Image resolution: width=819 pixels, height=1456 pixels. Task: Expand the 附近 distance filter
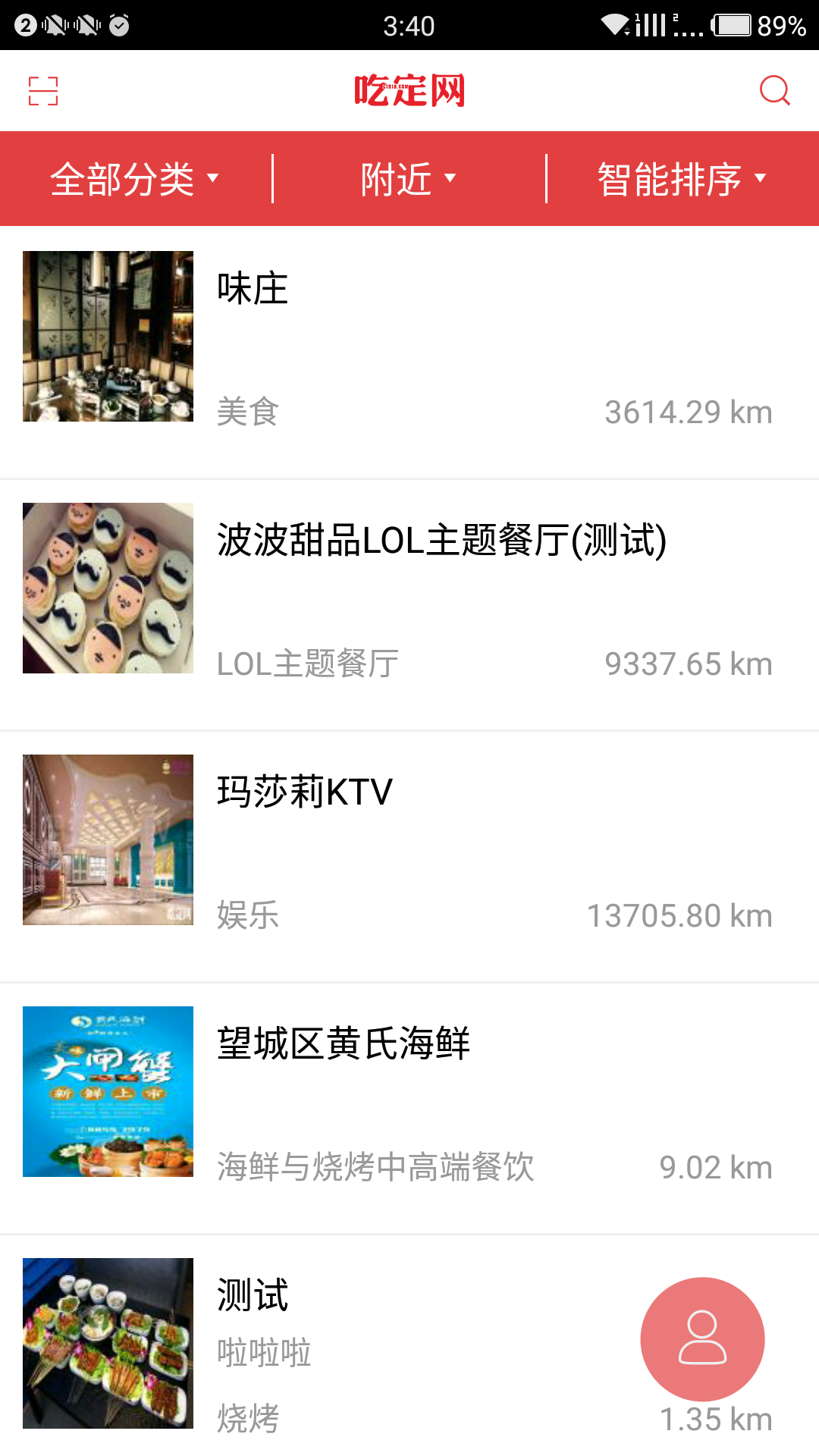(409, 179)
